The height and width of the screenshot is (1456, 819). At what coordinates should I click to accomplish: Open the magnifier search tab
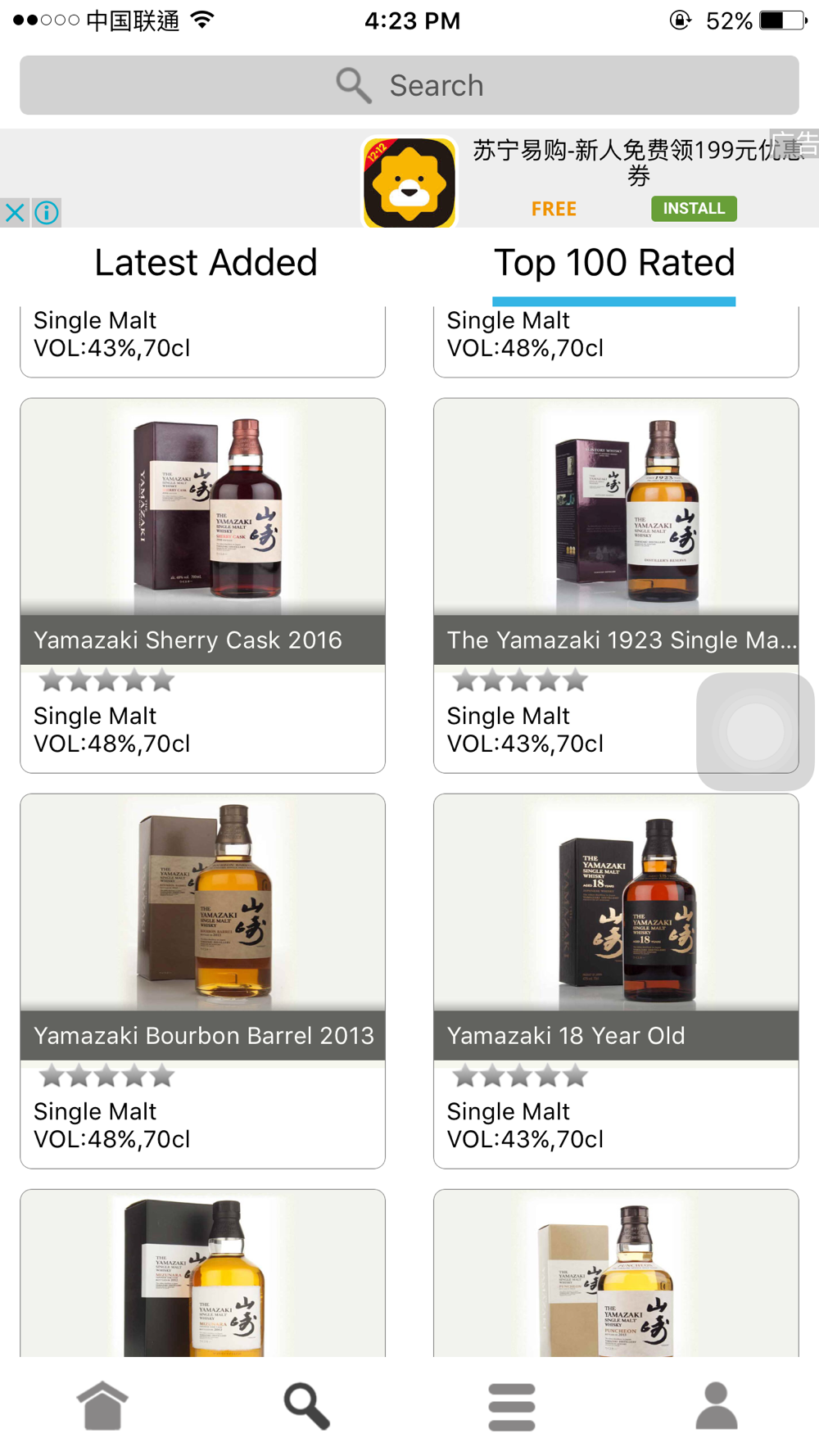click(x=307, y=1405)
